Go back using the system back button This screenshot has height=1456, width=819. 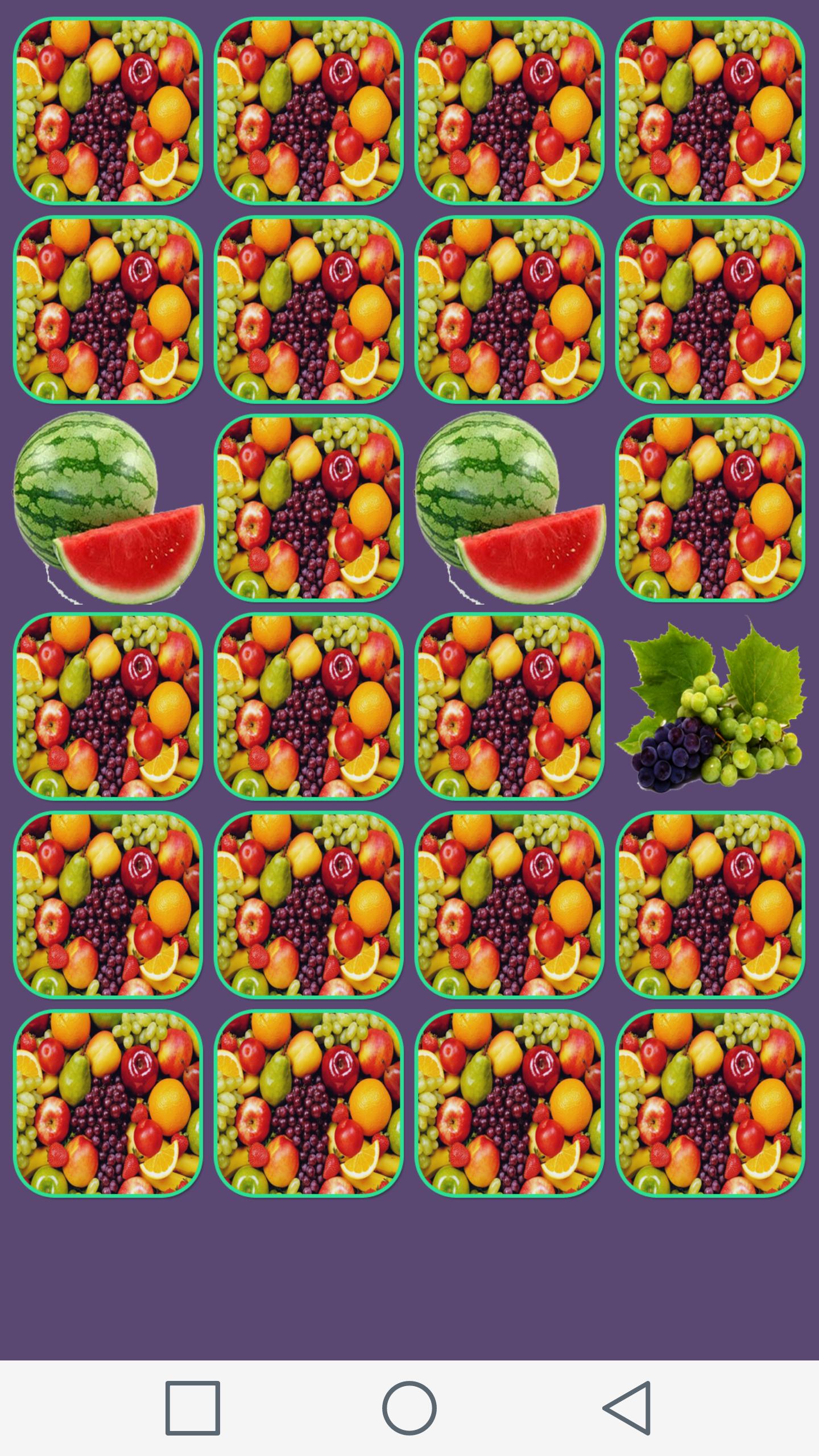pos(627,1408)
